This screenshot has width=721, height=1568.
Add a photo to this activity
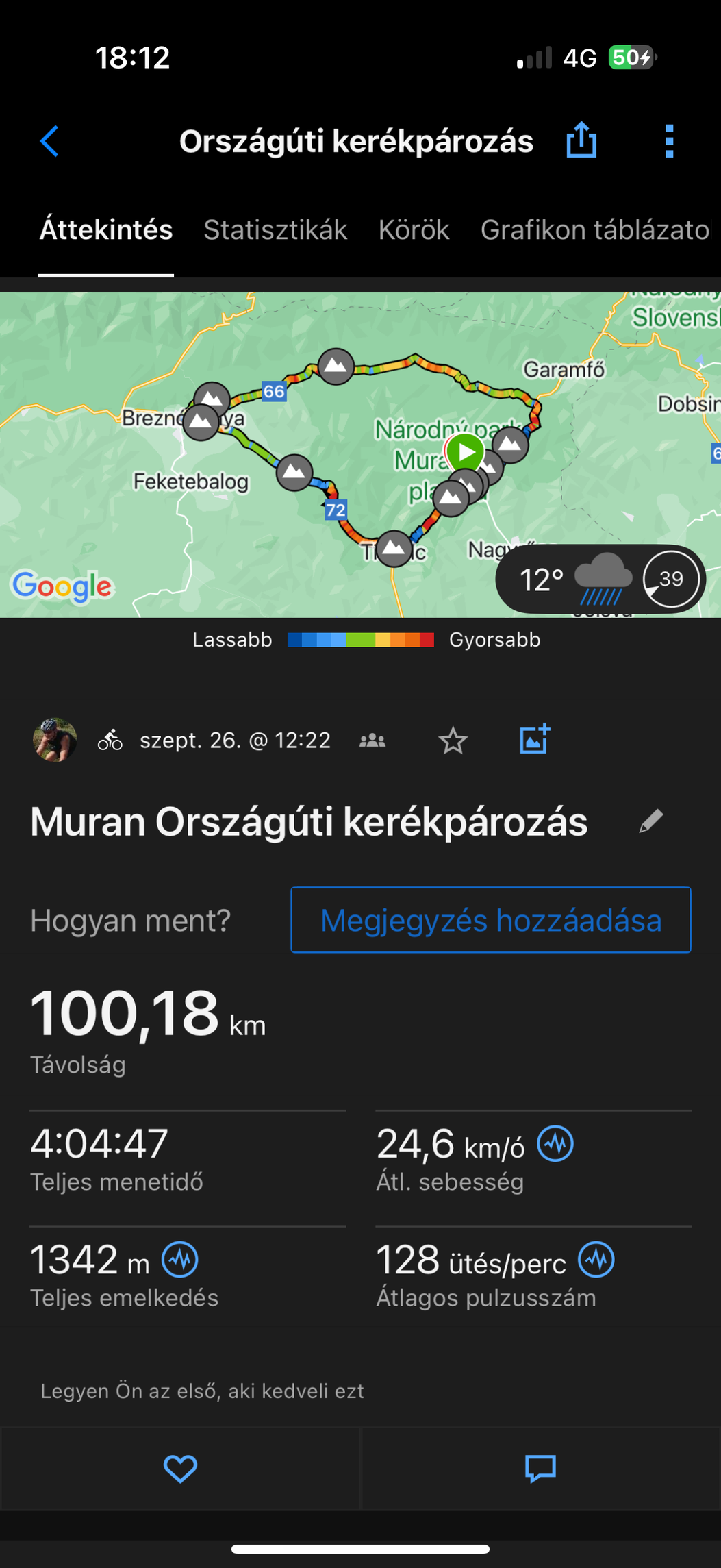click(534, 739)
